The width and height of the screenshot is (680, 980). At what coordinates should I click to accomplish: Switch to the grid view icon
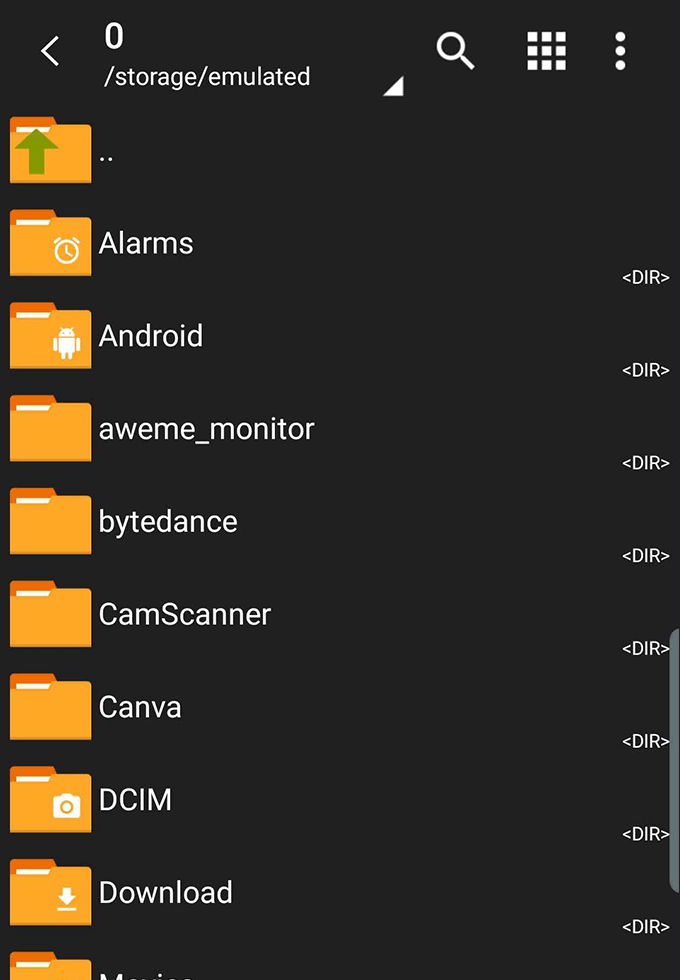click(x=546, y=51)
